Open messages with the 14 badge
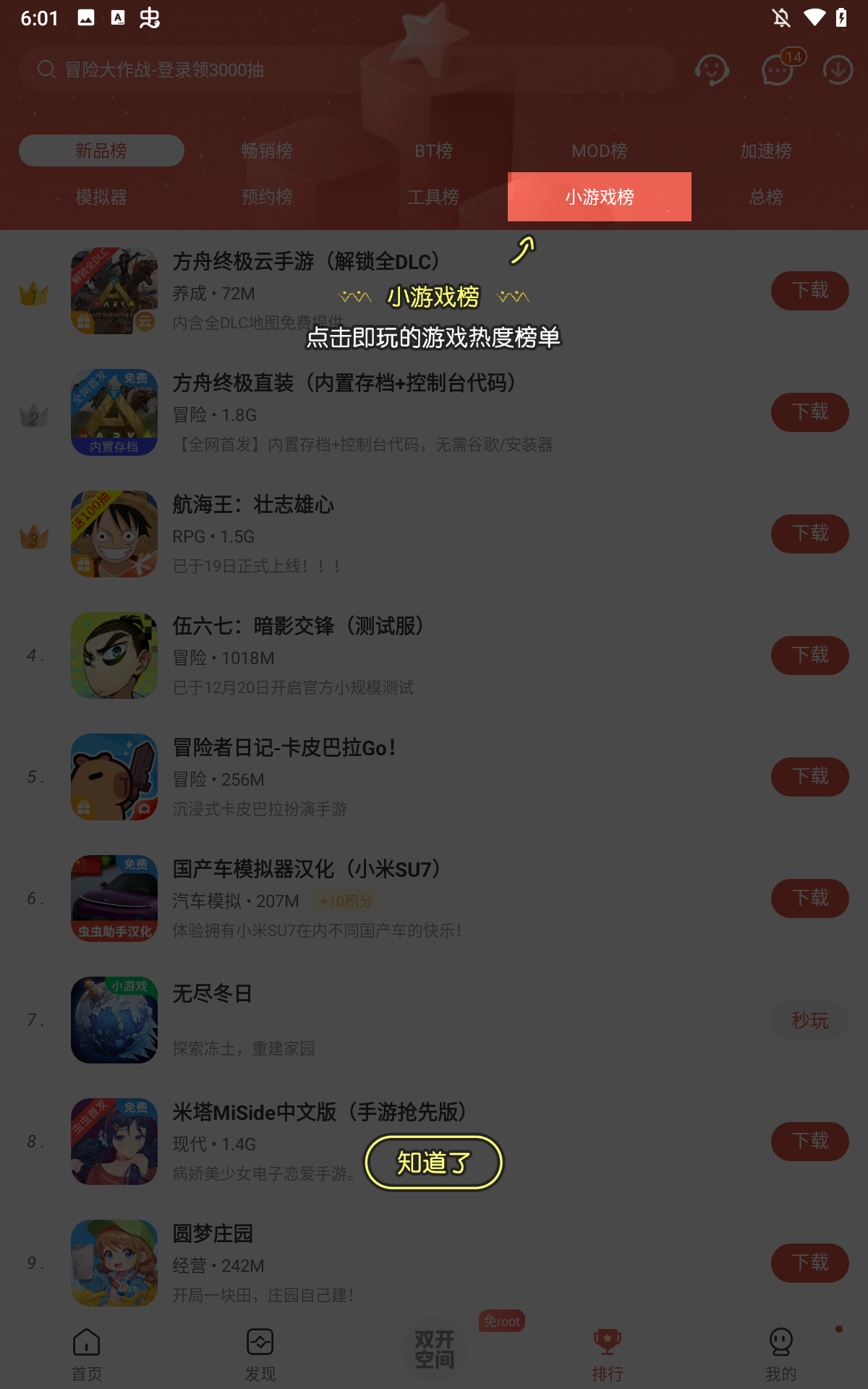 [x=778, y=70]
